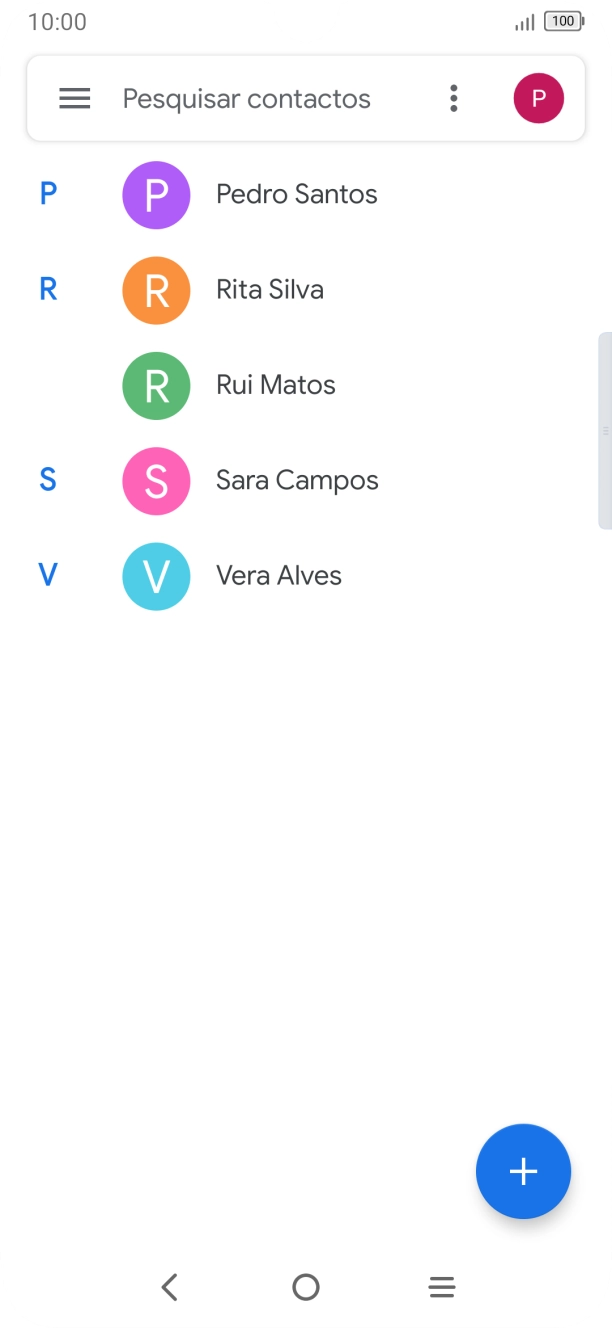Open Vera Alves contact

[x=279, y=576]
